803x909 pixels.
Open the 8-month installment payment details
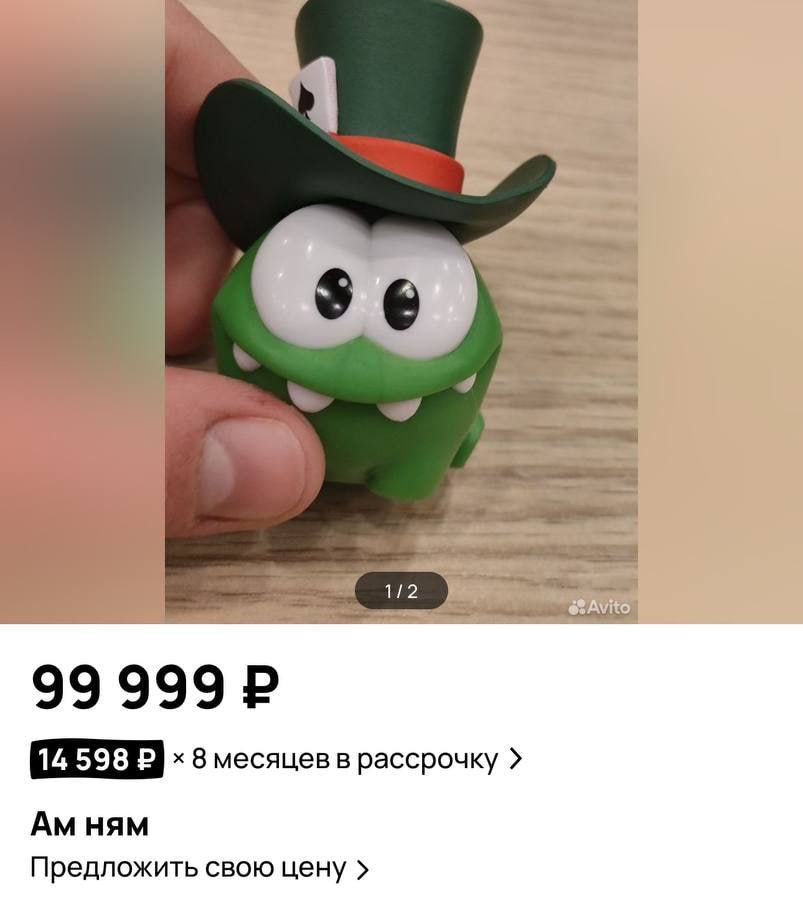345,760
